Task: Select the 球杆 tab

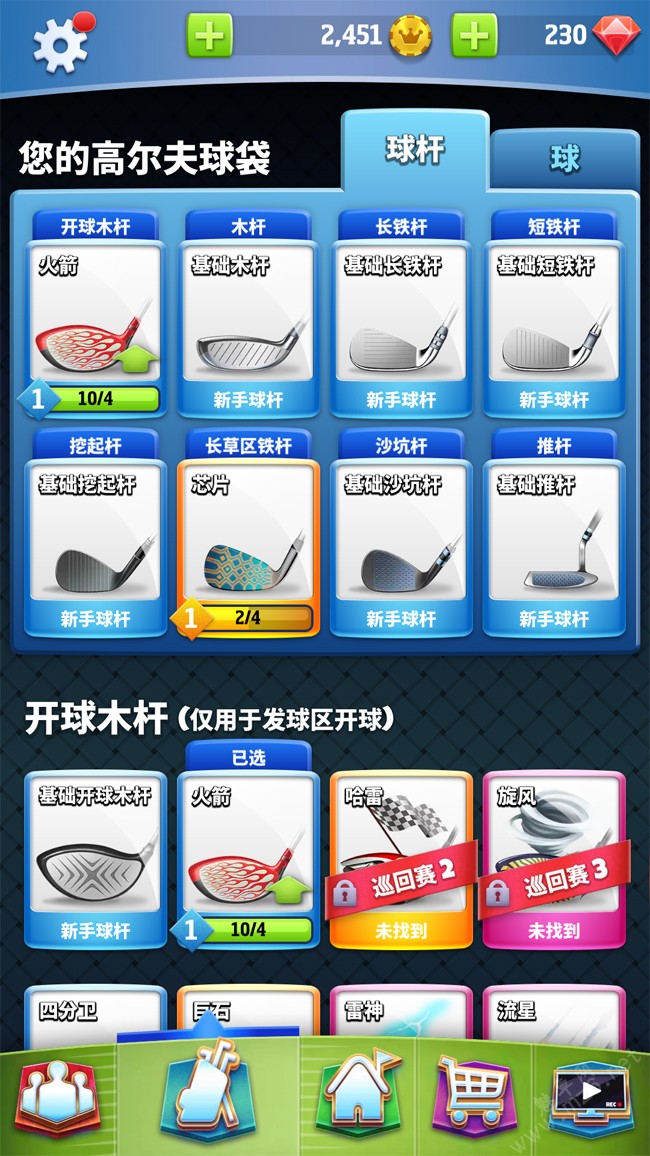Action: click(x=415, y=151)
